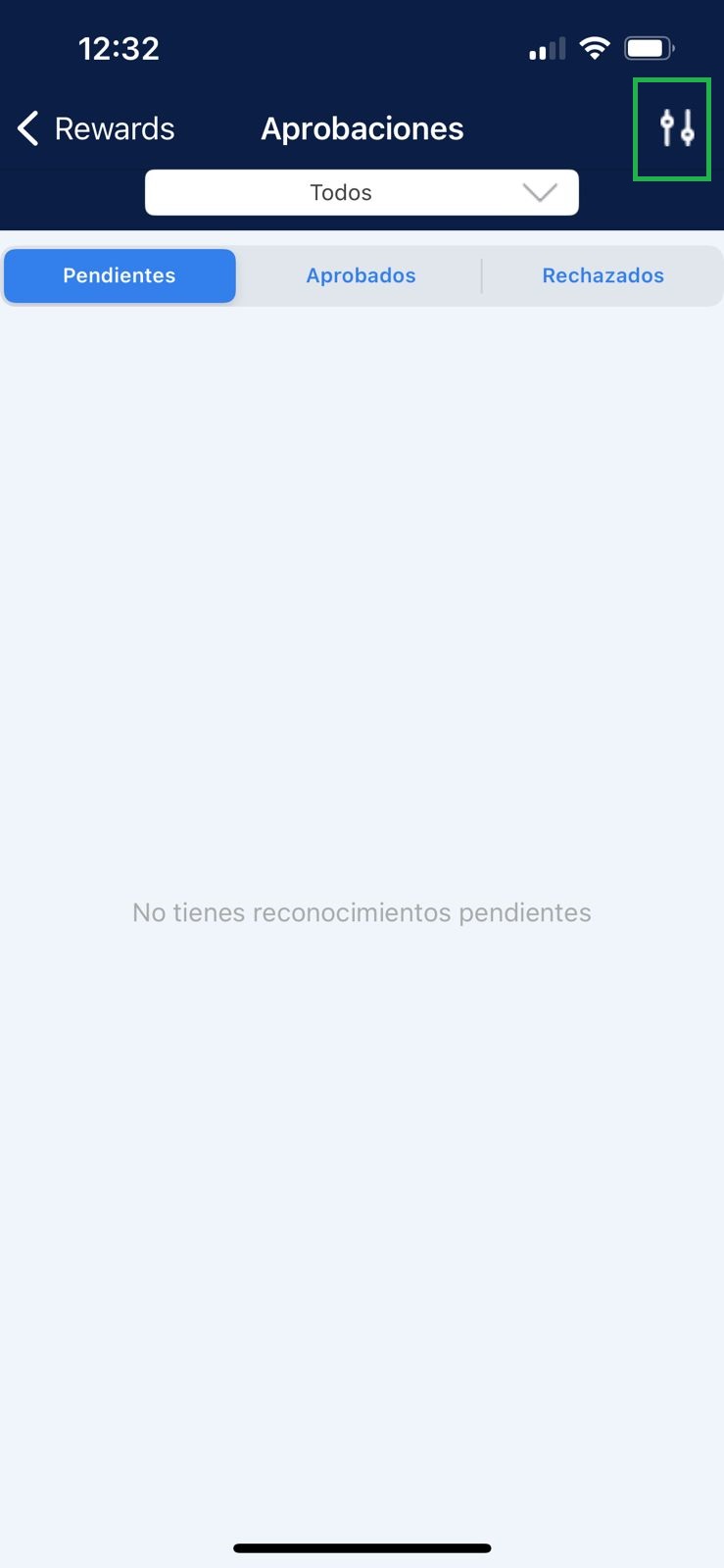This screenshot has height=1568, width=724.
Task: Switch to the Aprobados tab
Action: click(361, 275)
